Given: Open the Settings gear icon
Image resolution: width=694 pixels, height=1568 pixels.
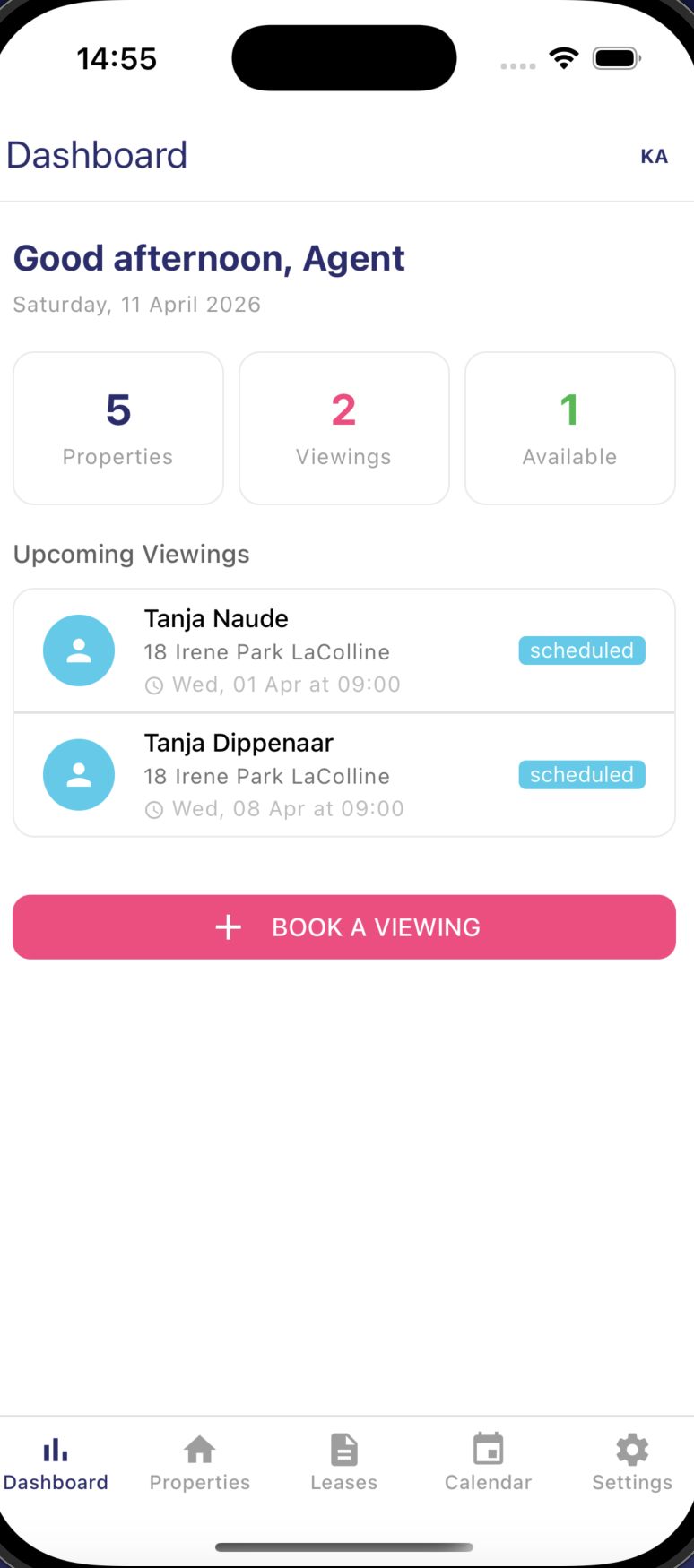Looking at the screenshot, I should point(631,1448).
